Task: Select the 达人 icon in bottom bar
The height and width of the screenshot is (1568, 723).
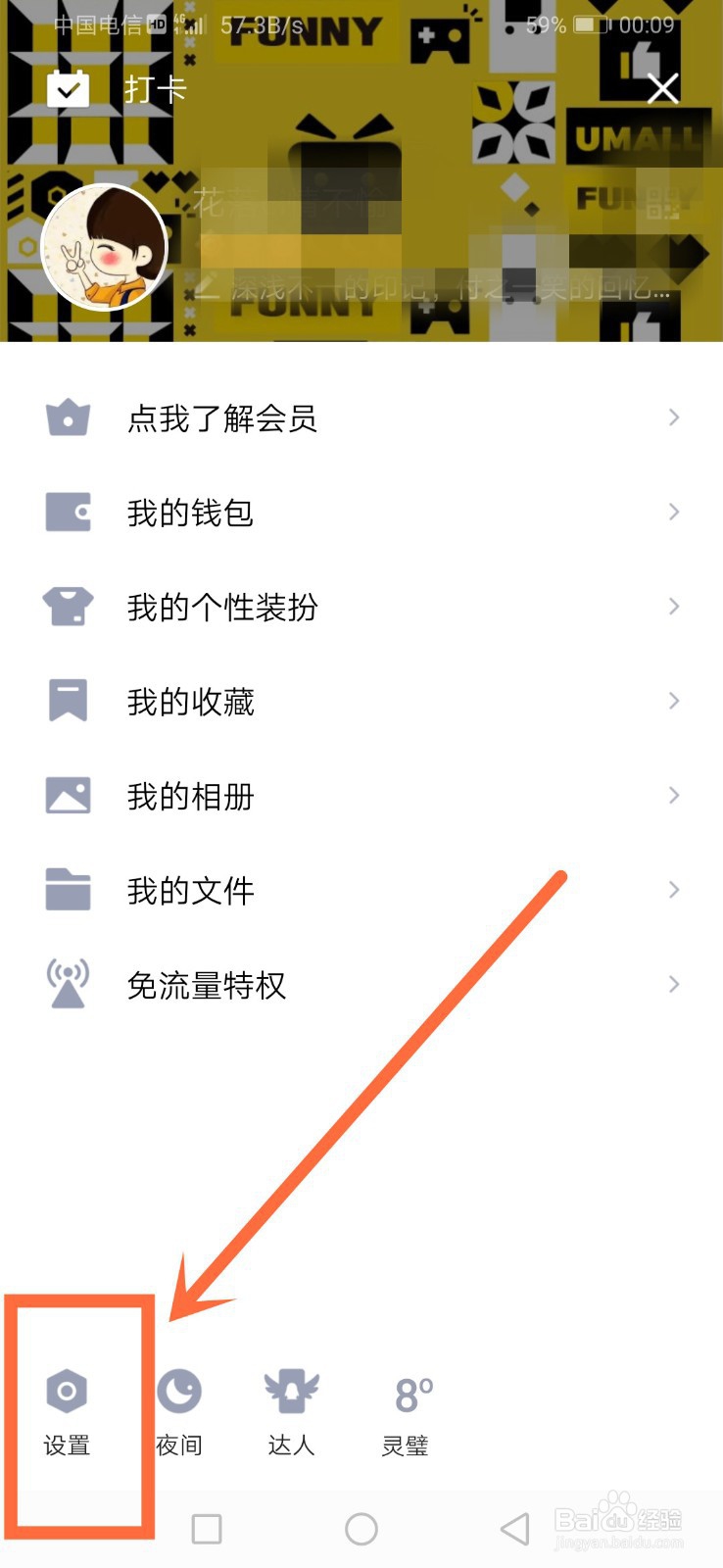Action: point(291,1390)
